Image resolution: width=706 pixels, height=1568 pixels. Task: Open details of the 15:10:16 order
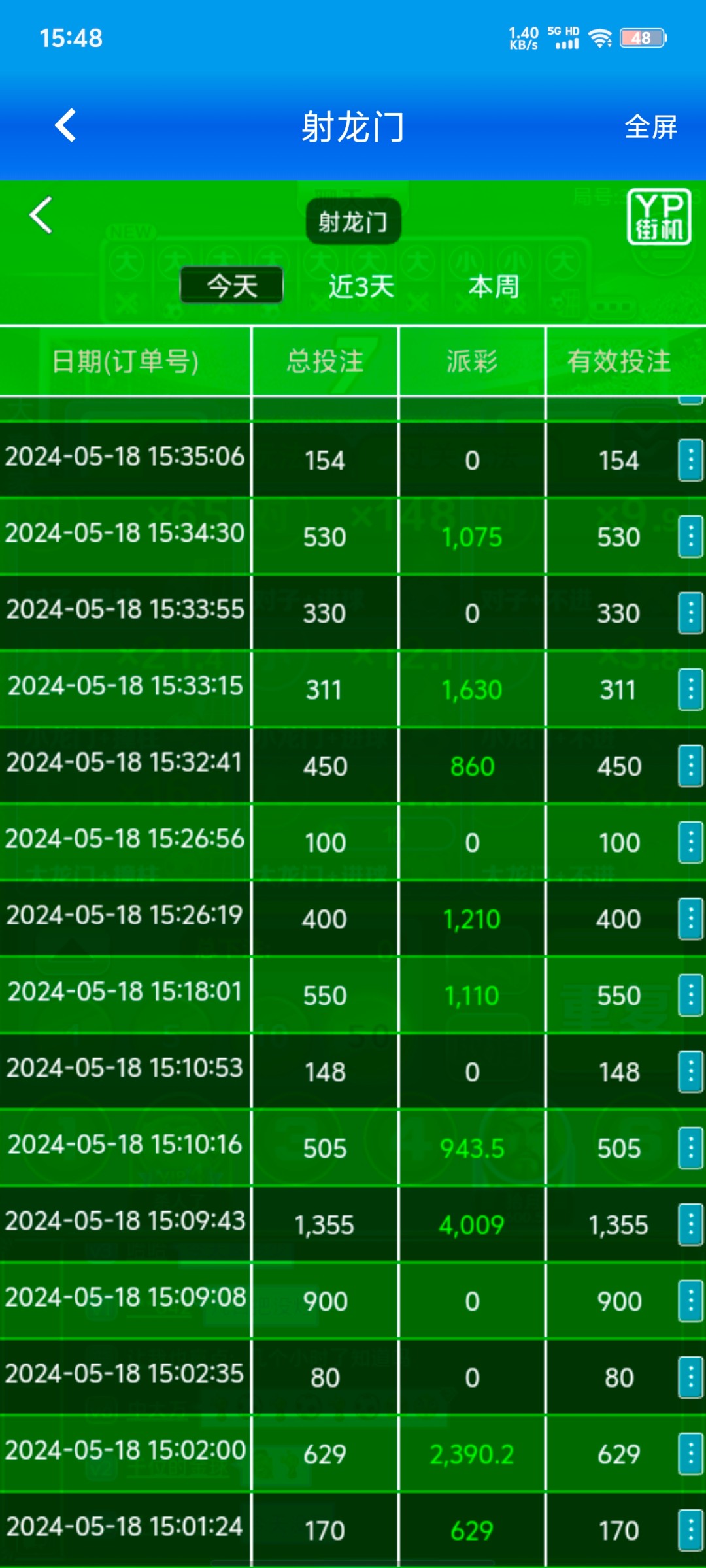pos(690,1149)
